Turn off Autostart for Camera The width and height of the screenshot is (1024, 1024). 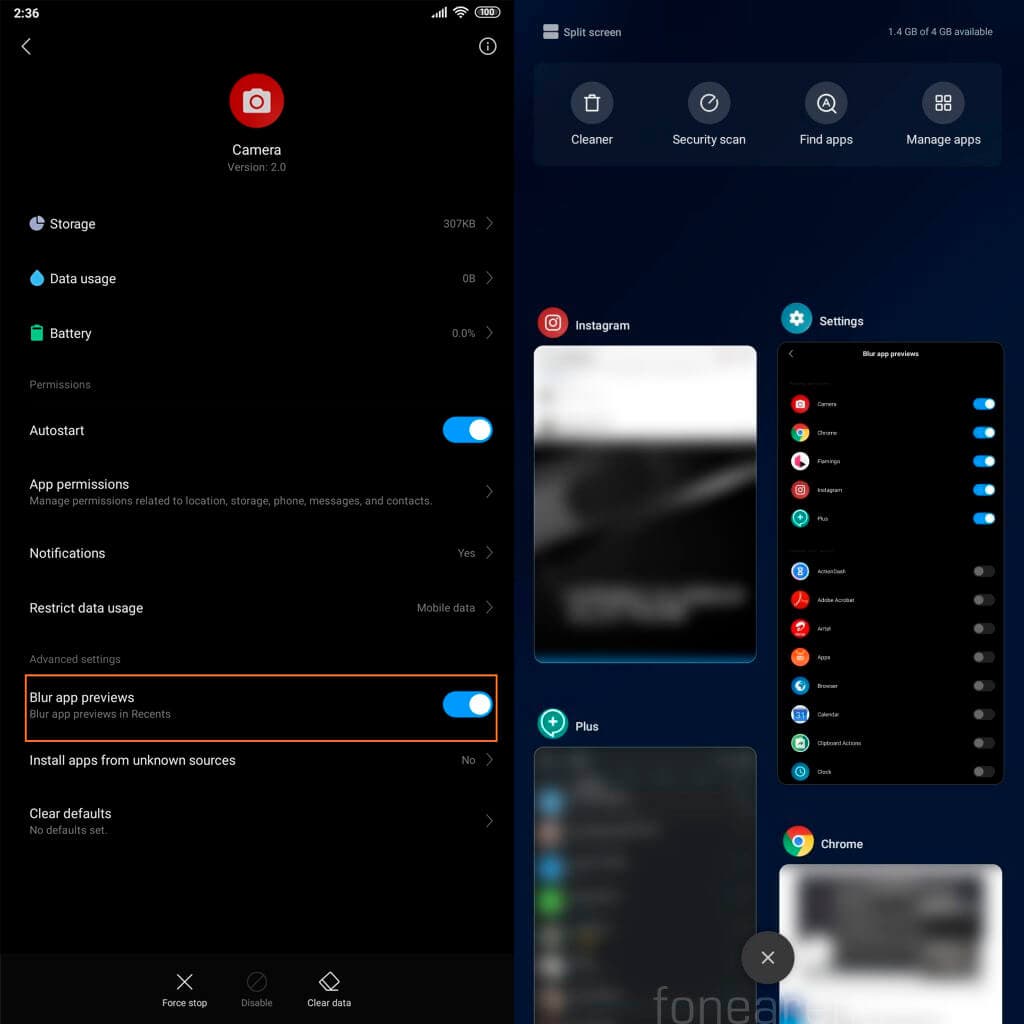[x=467, y=430]
